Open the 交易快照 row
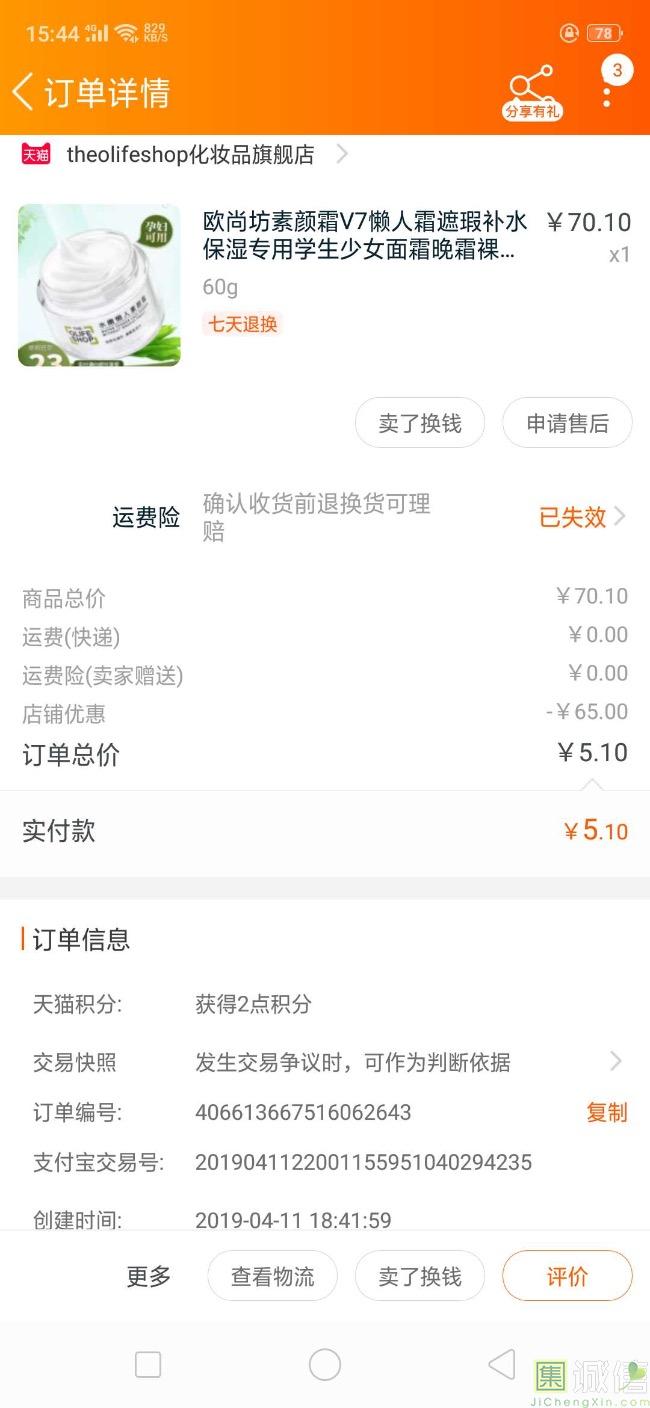Screen dimensions: 650x1408 coord(325,1062)
